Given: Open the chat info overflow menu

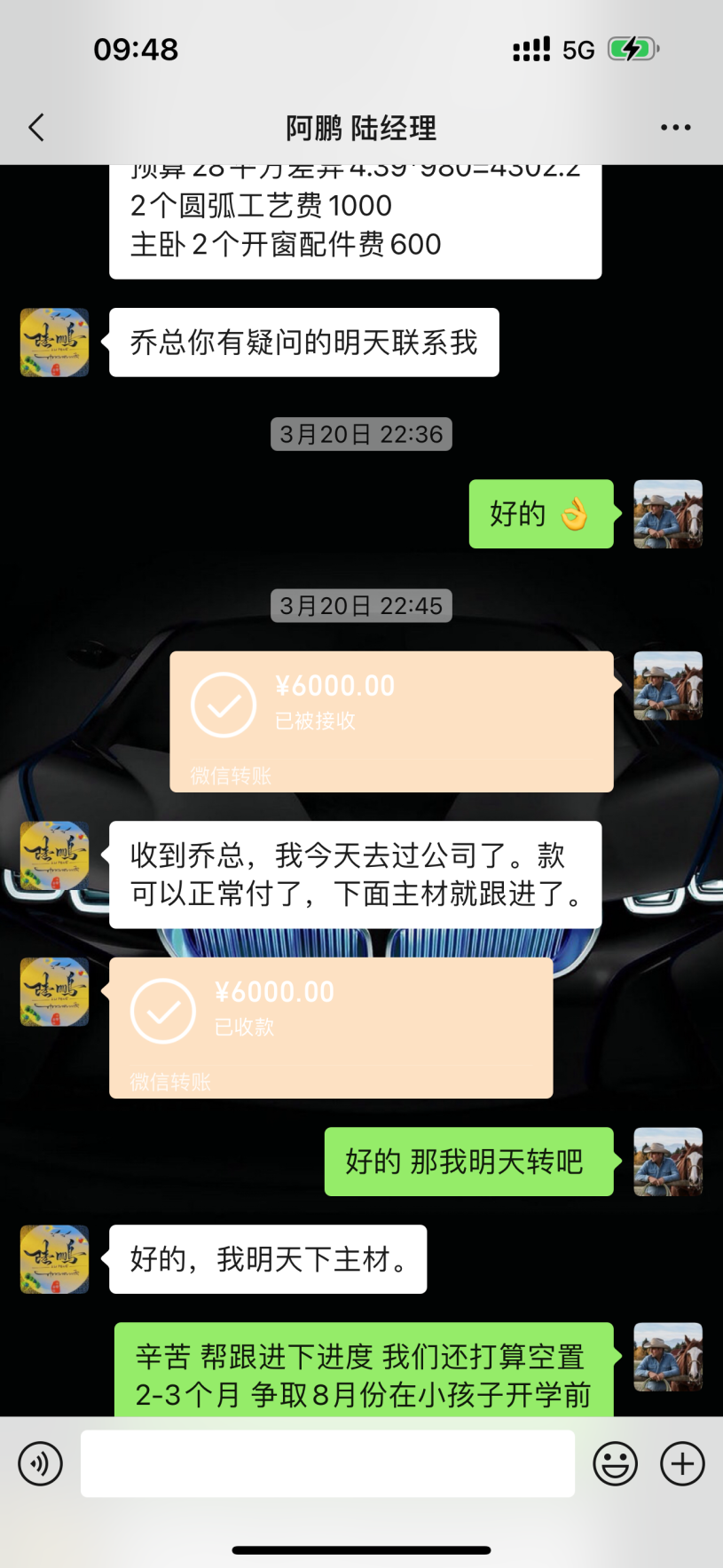Looking at the screenshot, I should [x=675, y=128].
